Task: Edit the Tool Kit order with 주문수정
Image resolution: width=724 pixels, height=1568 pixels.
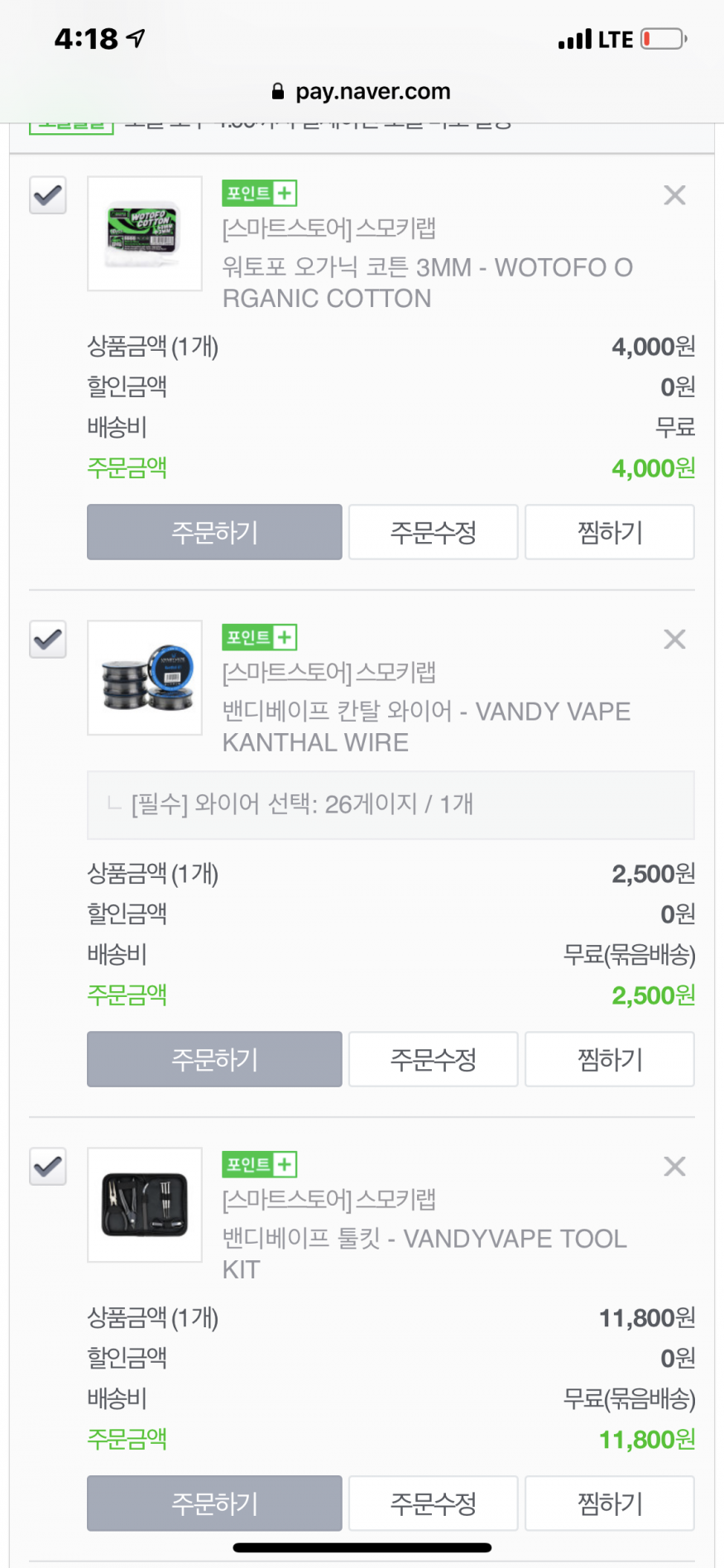Action: click(434, 1503)
